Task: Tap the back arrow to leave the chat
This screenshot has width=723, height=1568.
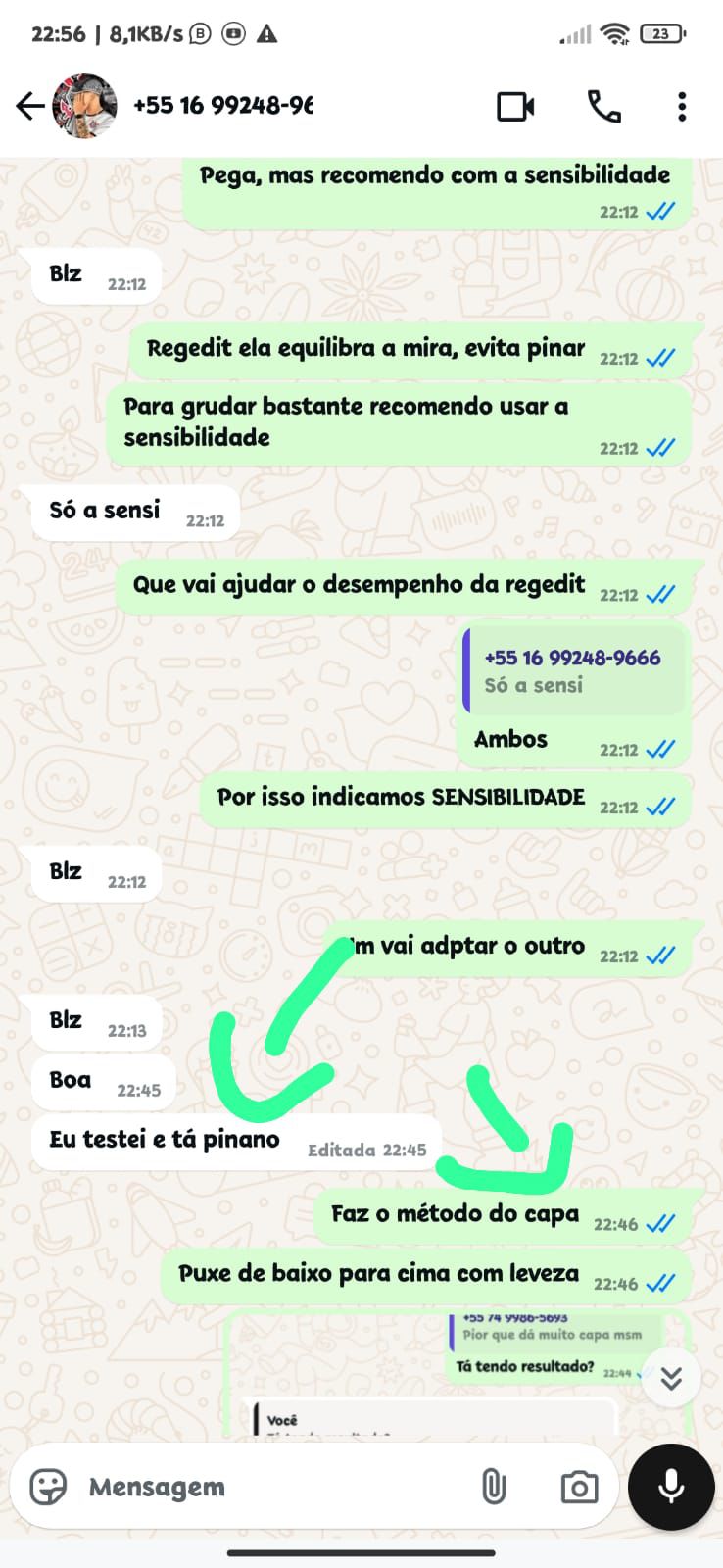Action: coord(28,105)
